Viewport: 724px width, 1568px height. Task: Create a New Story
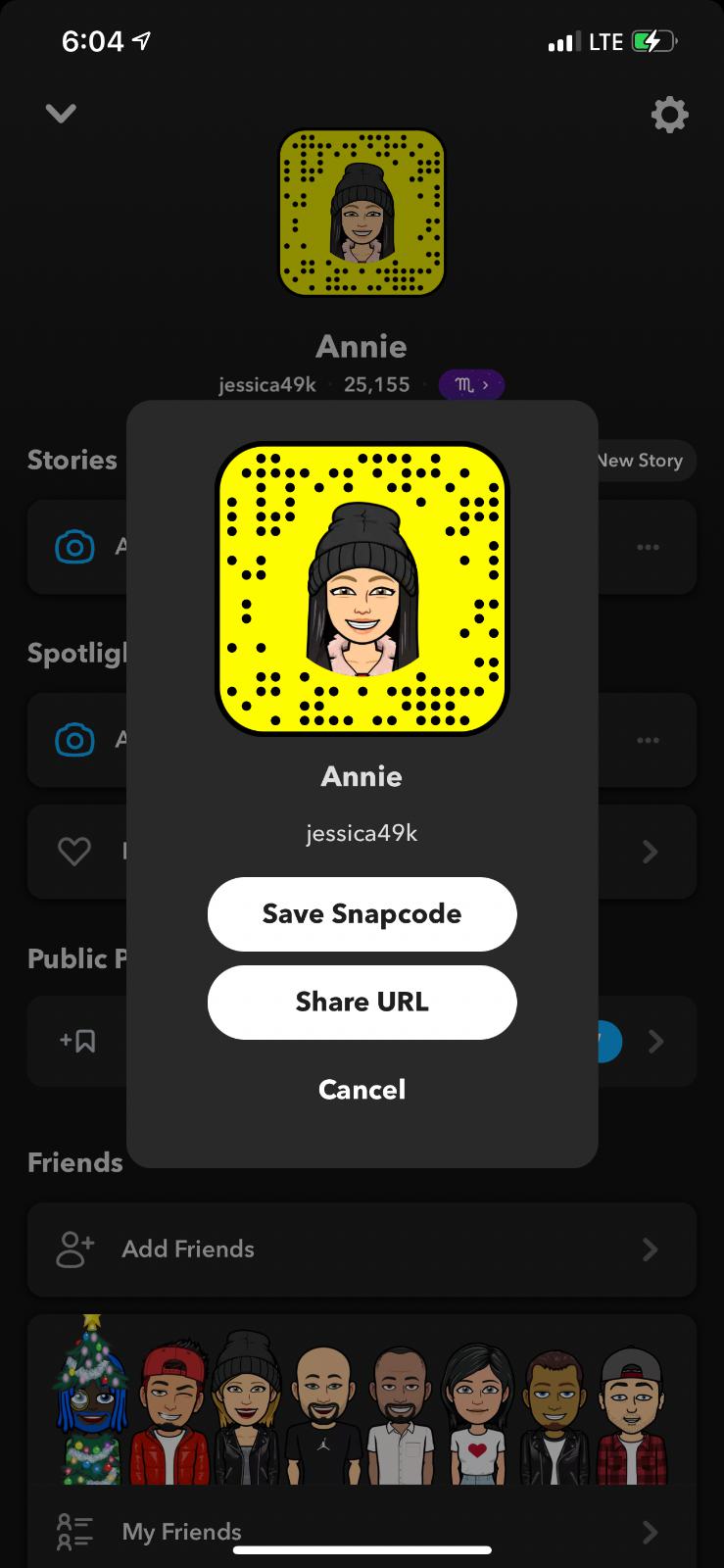(643, 461)
